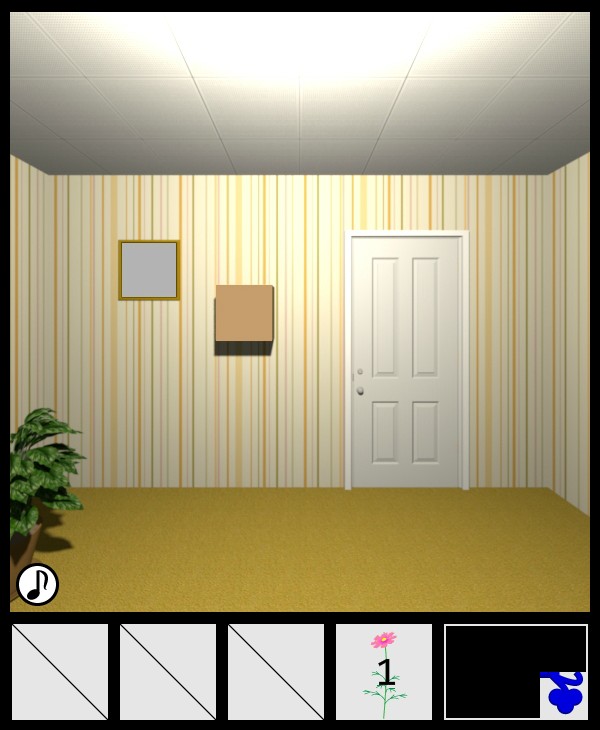This screenshot has width=600, height=730.
Task: Open the white door
Action: [x=407, y=360]
